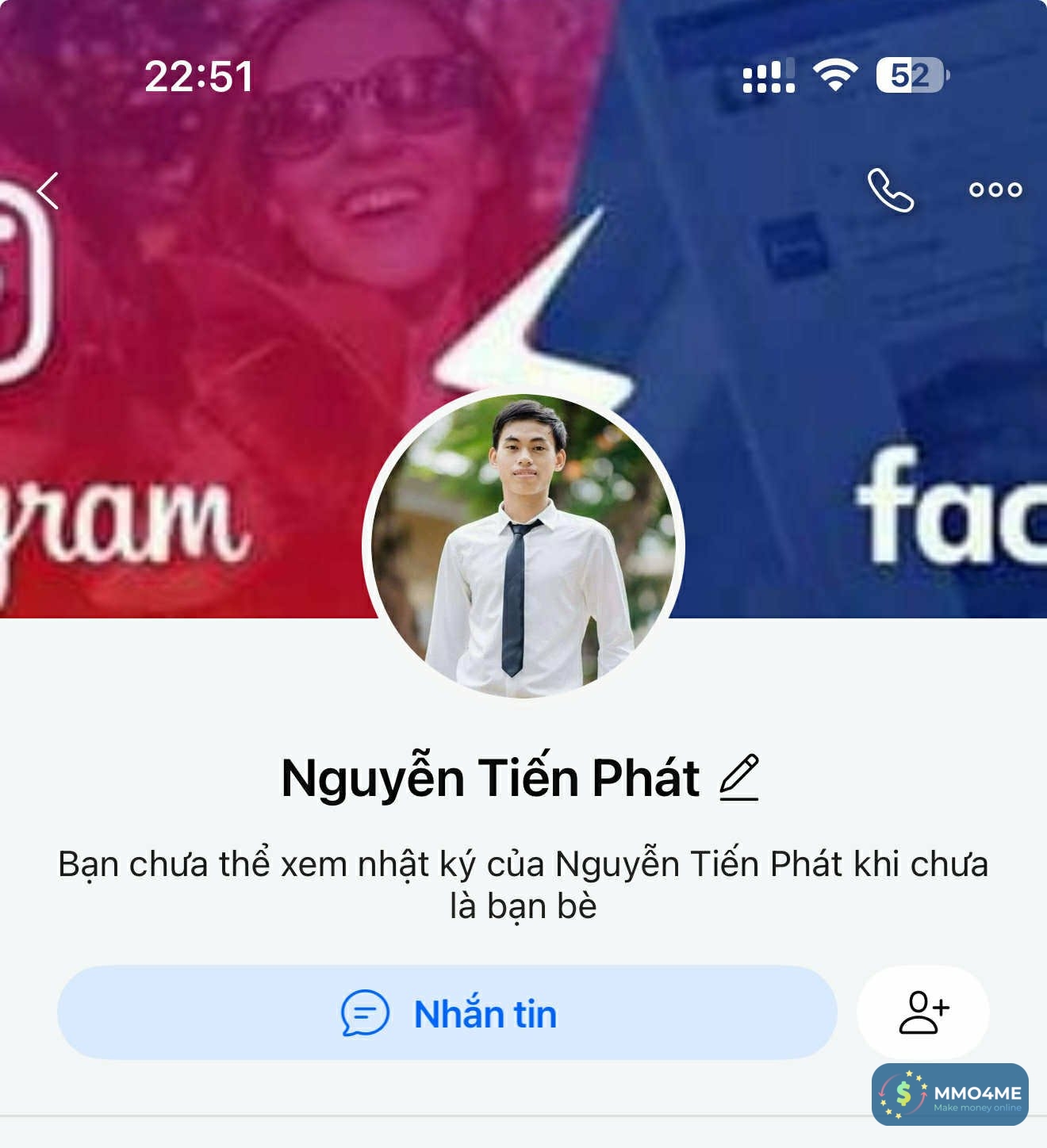Image resolution: width=1047 pixels, height=1148 pixels.
Task: Send a friend request with add-friend icon
Action: pos(923,1012)
